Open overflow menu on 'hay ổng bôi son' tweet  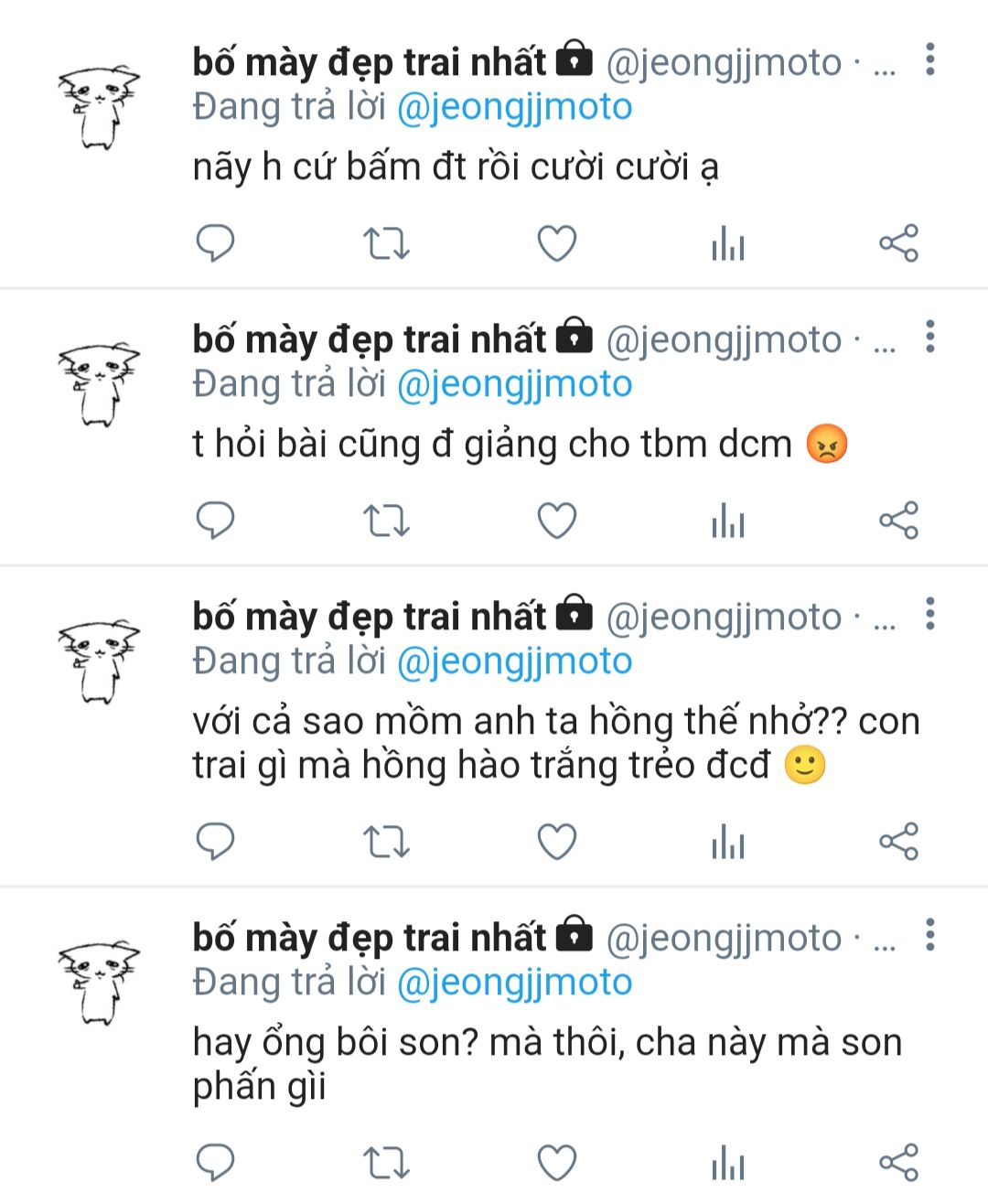(x=930, y=935)
